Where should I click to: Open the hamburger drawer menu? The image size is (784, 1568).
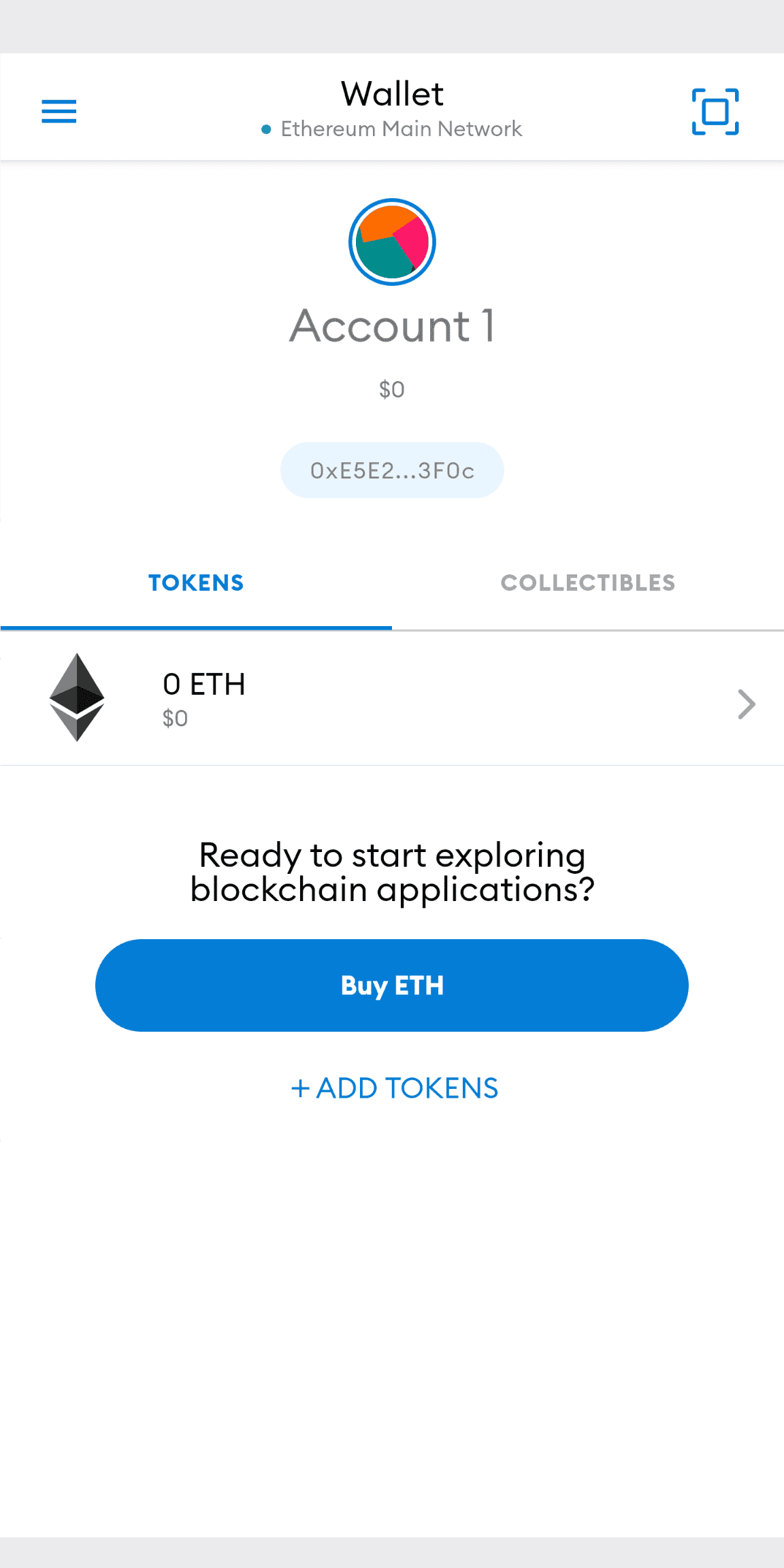pos(59,111)
